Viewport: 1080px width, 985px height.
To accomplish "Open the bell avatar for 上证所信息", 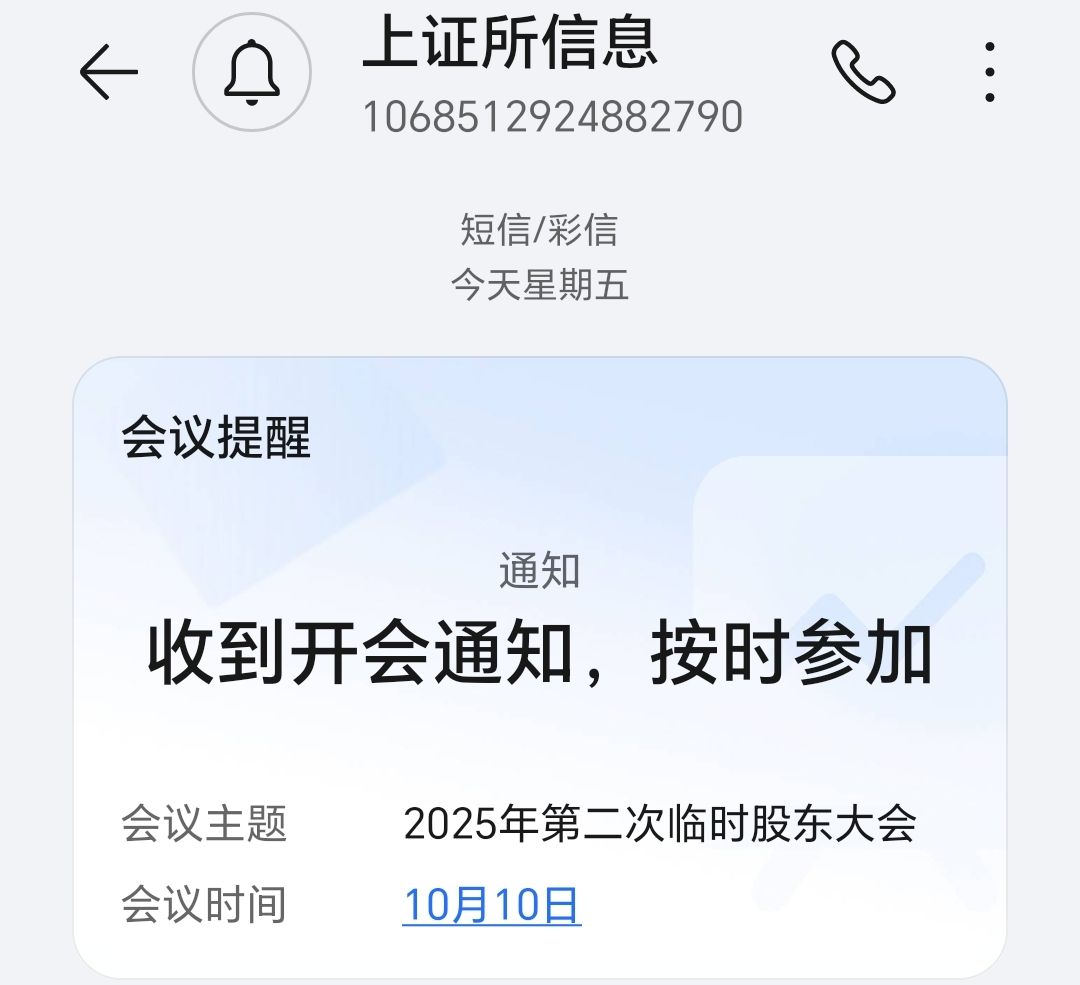I will coord(251,73).
